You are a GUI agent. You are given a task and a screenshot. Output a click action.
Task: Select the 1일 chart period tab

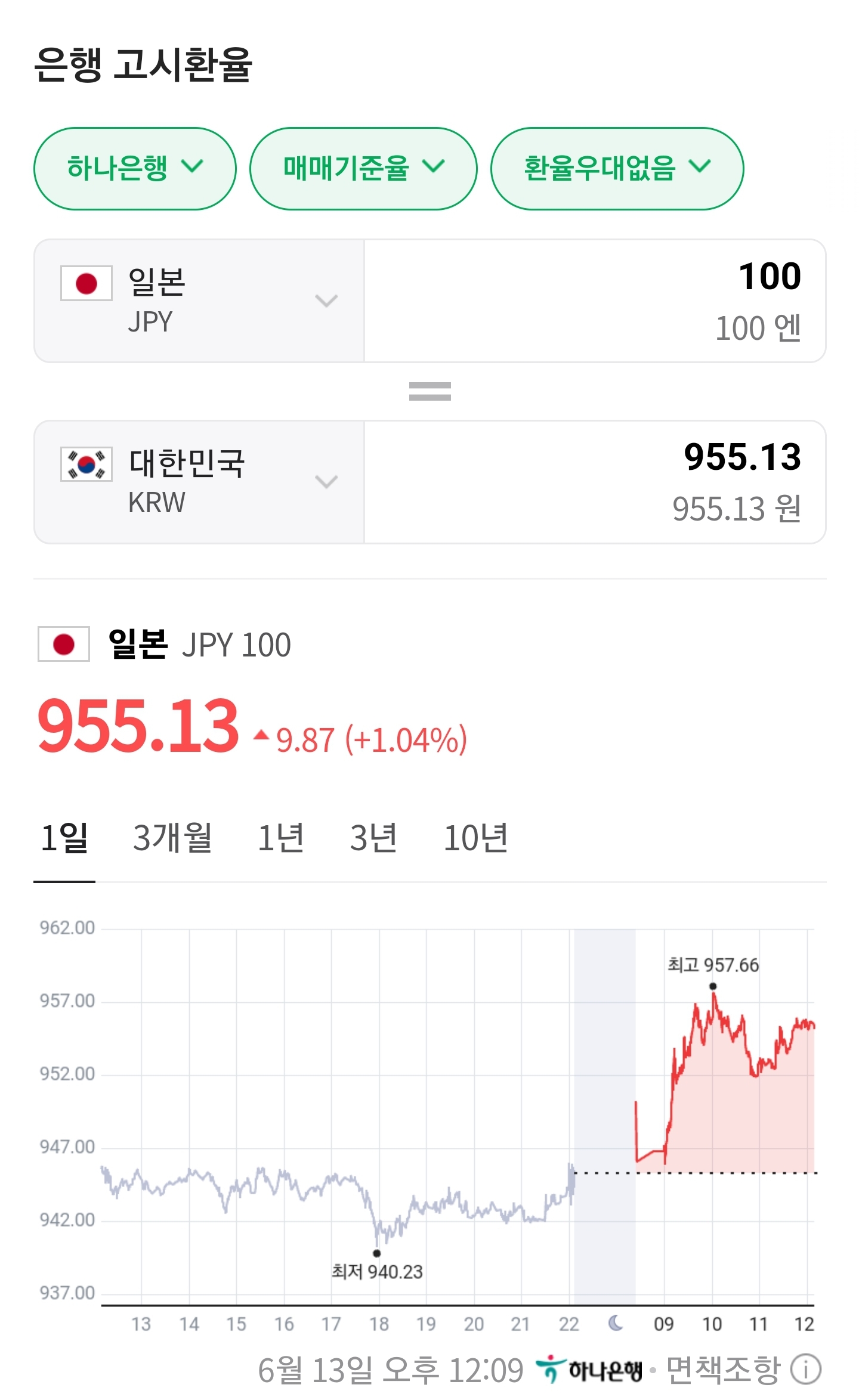pos(64,838)
